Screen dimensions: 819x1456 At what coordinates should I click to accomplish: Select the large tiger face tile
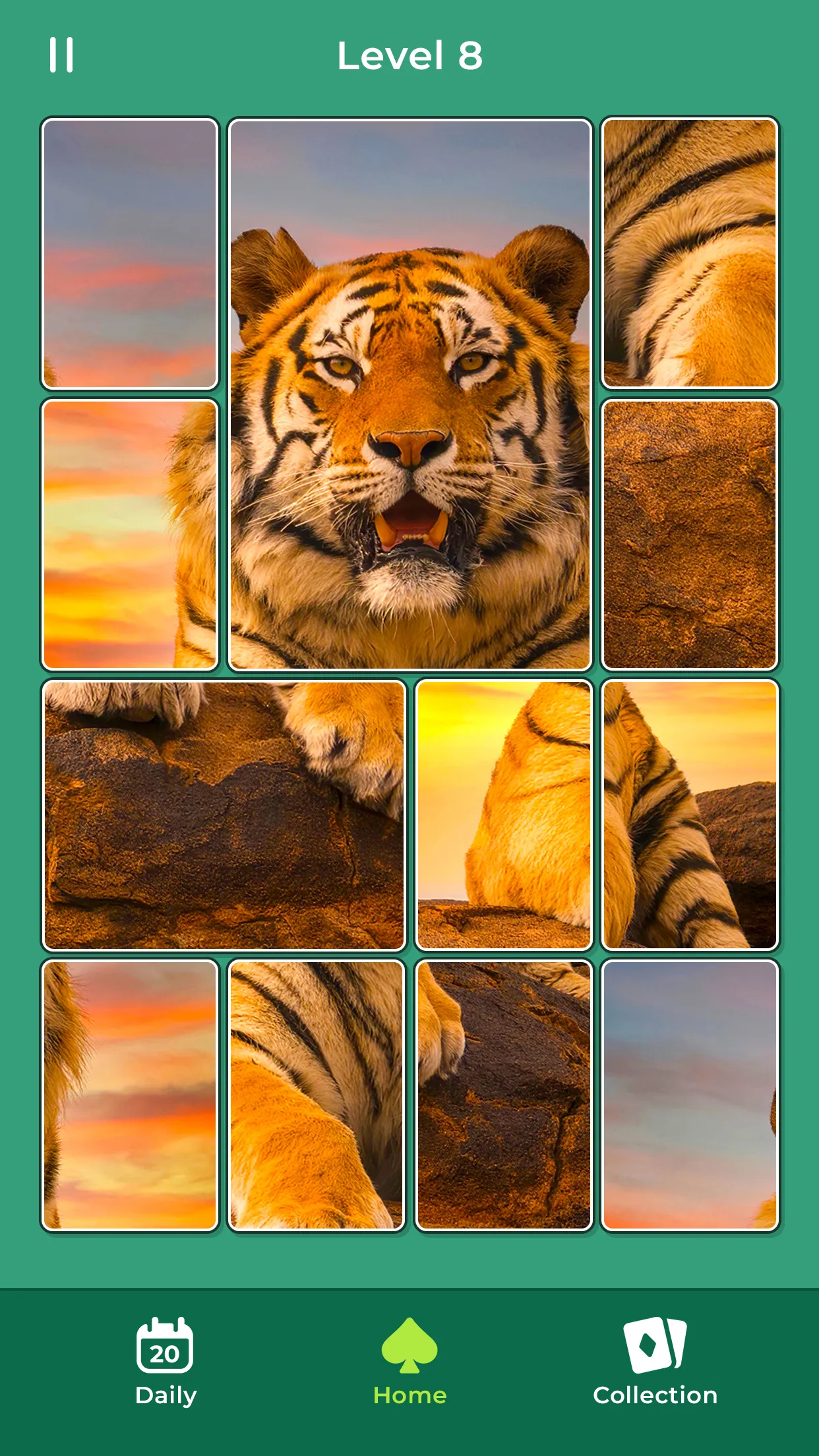tap(409, 394)
